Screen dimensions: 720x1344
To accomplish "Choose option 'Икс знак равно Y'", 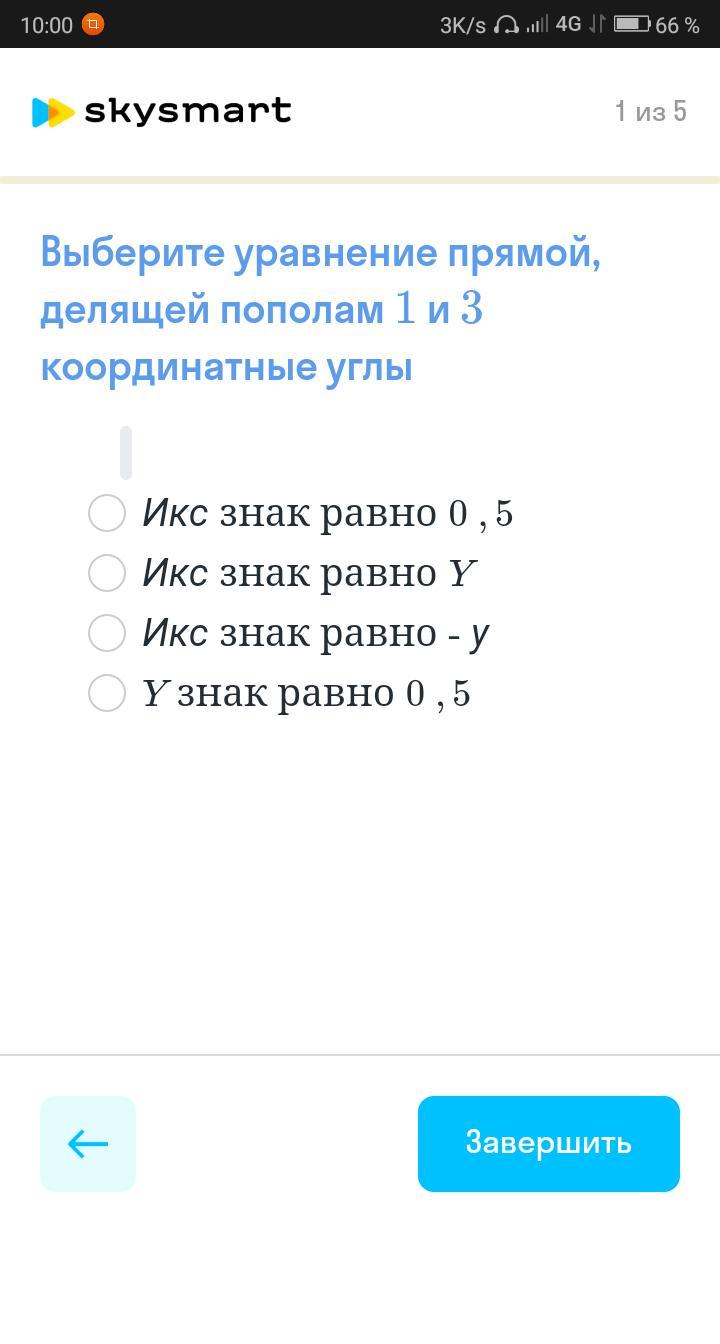I will (x=107, y=573).
